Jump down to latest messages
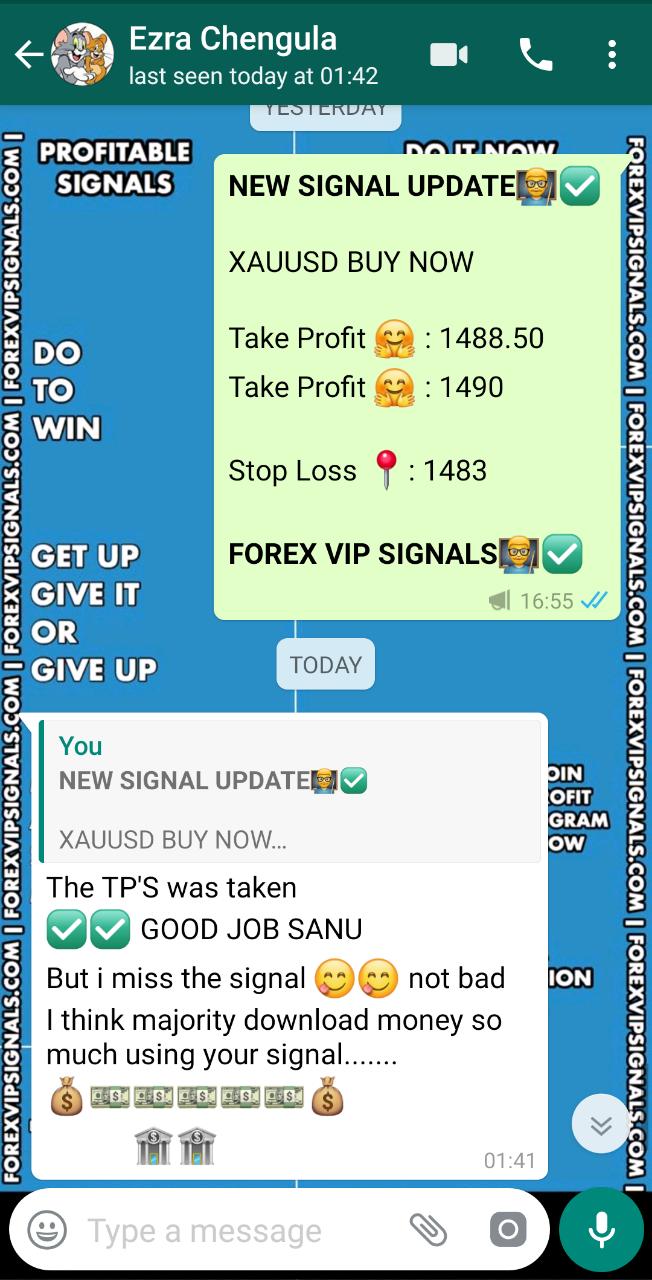 coord(600,1125)
